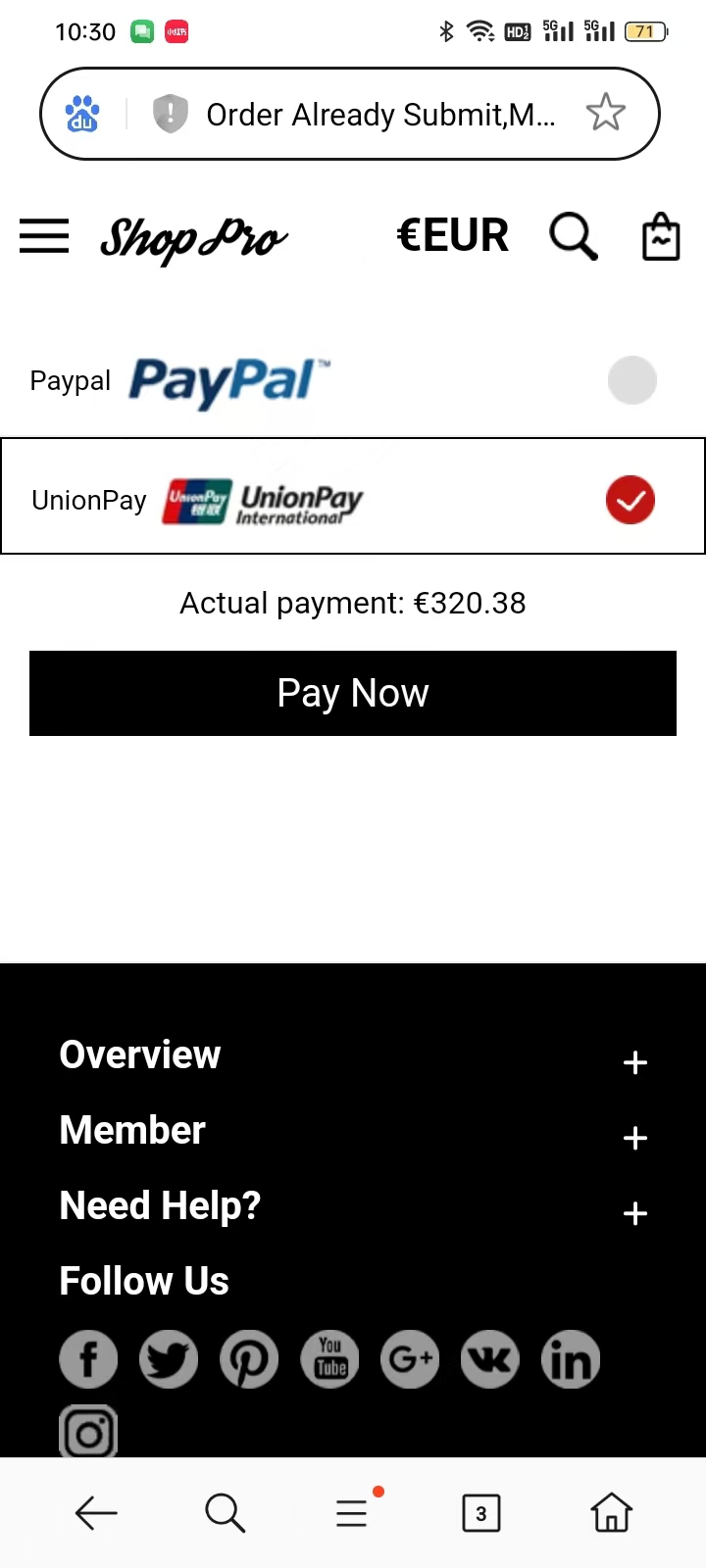706x1568 pixels.
Task: Expand the Need Help? section
Action: click(x=353, y=1206)
